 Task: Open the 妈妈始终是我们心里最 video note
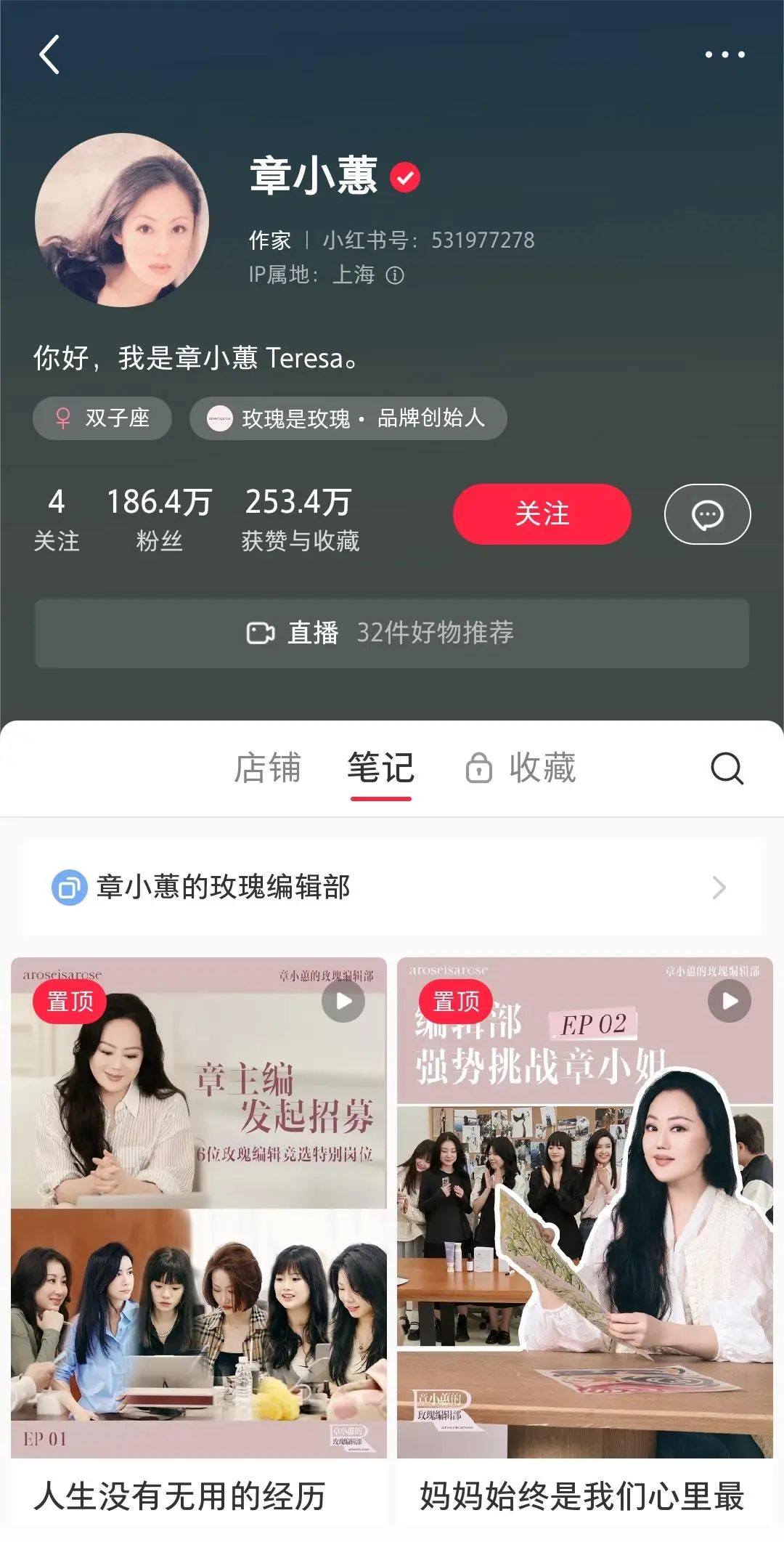tap(584, 1235)
